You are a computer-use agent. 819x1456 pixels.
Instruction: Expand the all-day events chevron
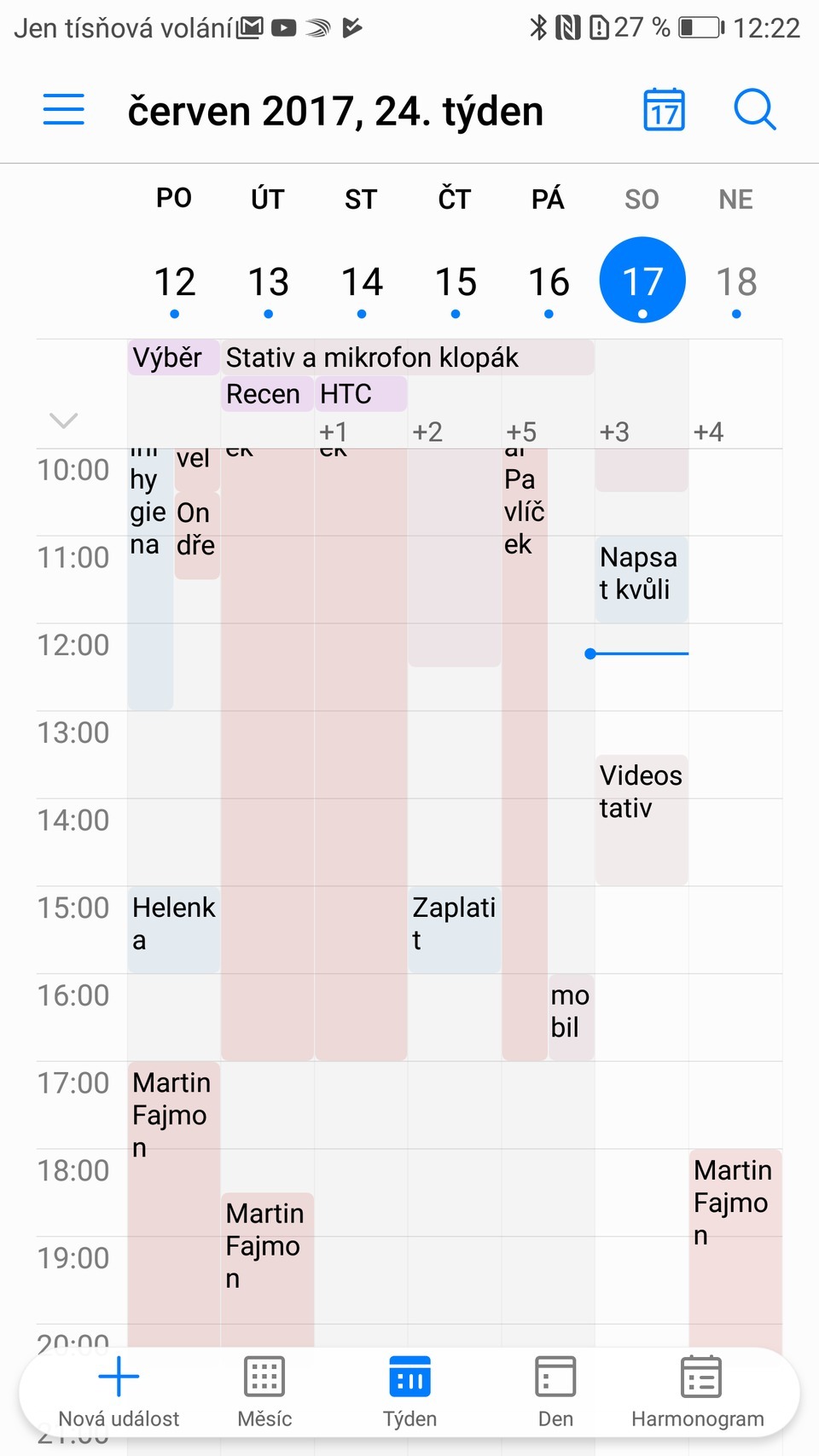click(x=64, y=421)
